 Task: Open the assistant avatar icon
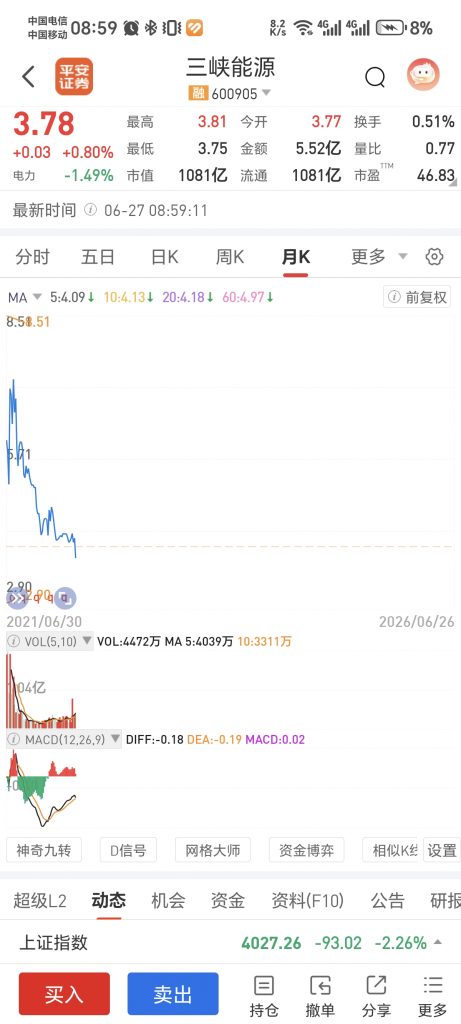tap(423, 75)
